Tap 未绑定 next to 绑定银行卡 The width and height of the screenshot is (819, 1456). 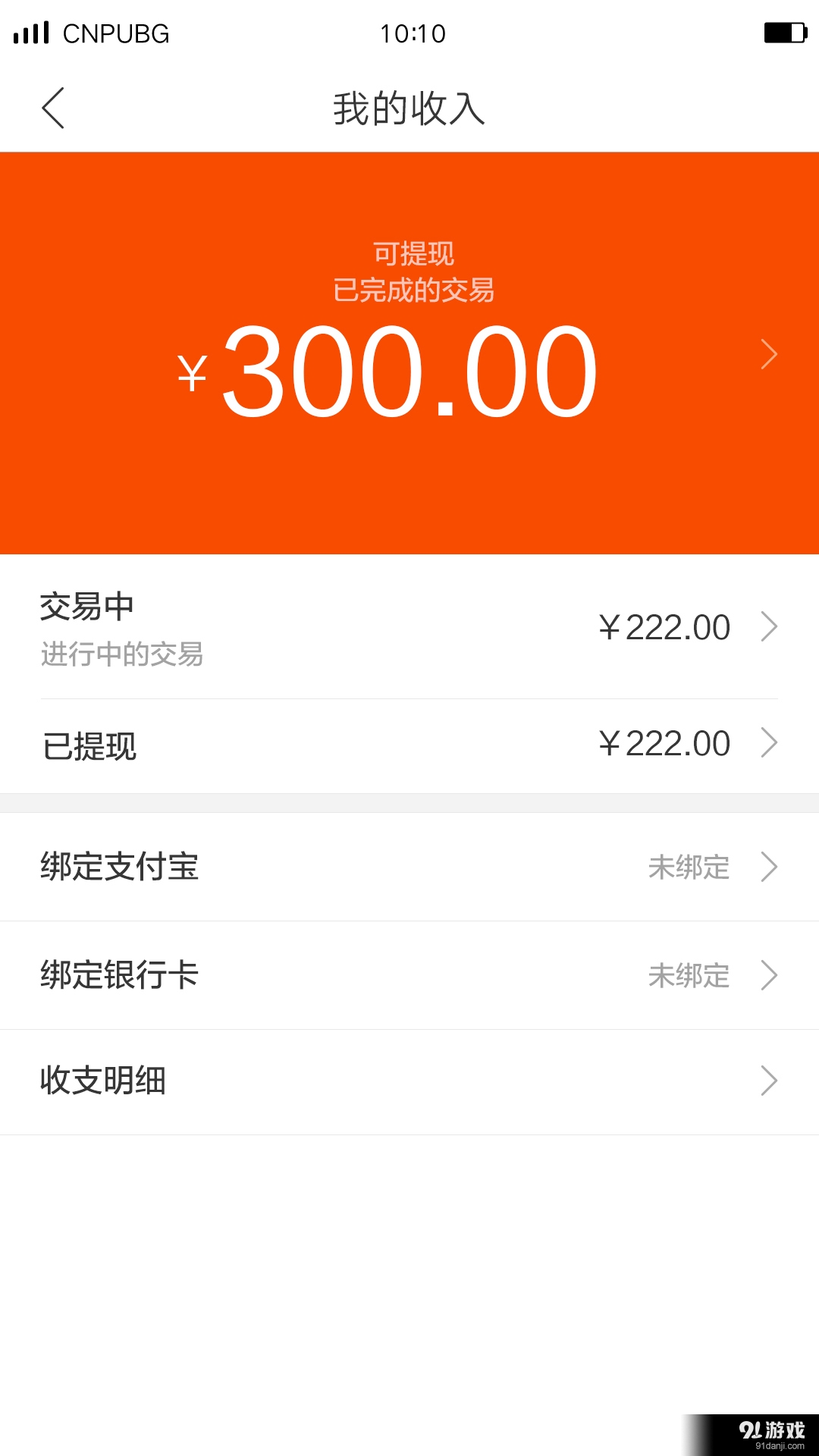pos(689,976)
